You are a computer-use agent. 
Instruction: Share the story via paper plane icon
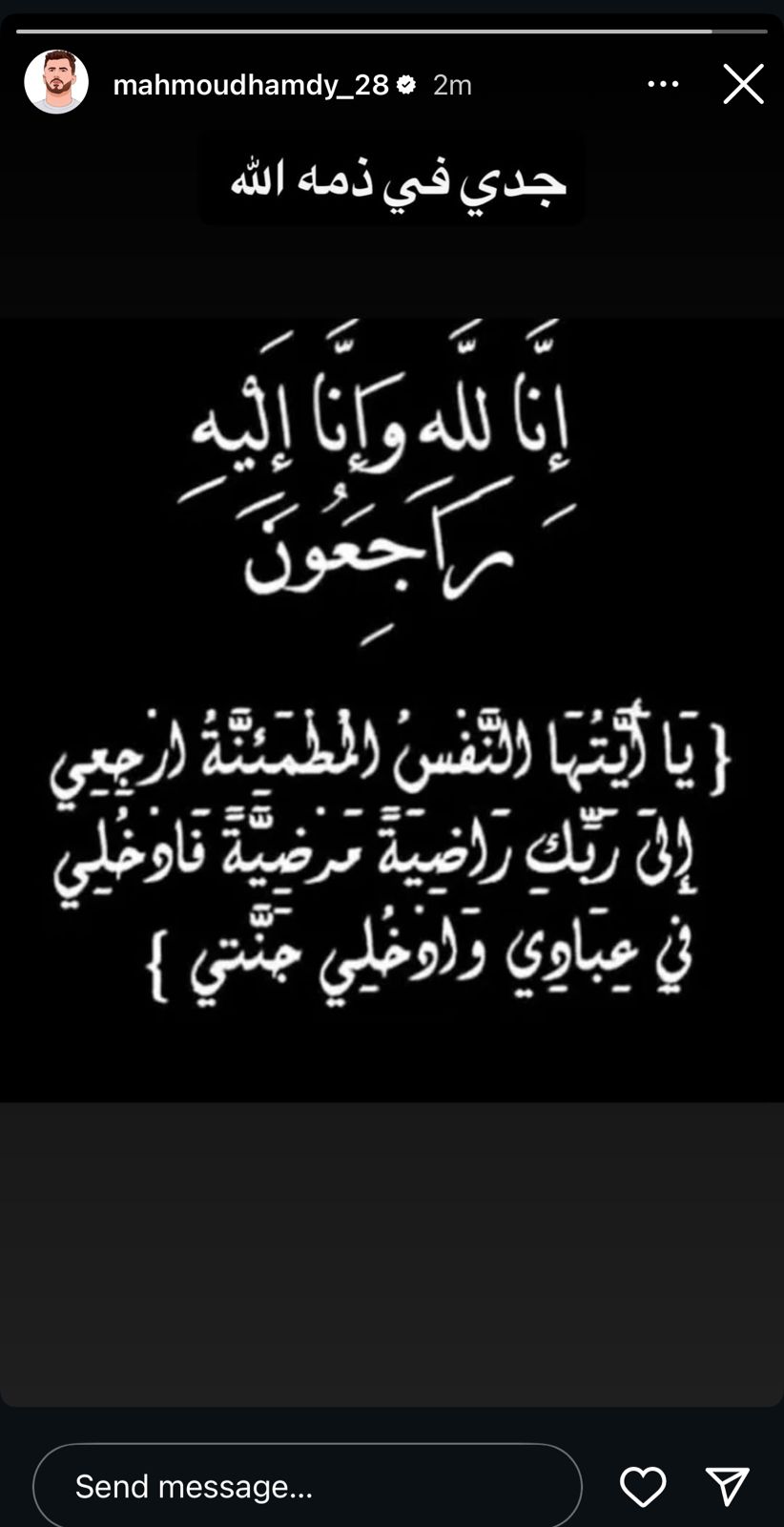click(727, 1486)
